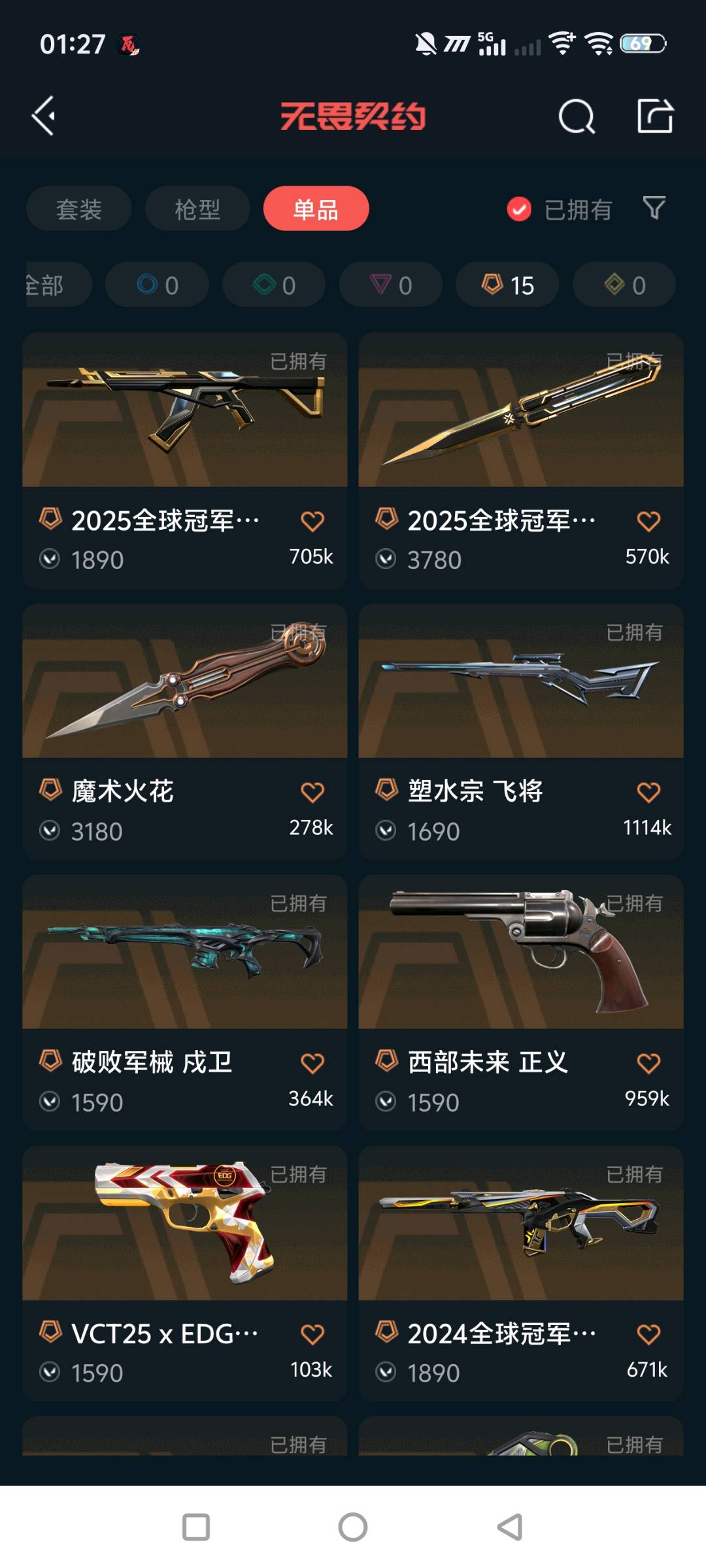Favorite the VCT25 x EDG pistol skin
The image size is (706, 1568).
click(312, 1334)
